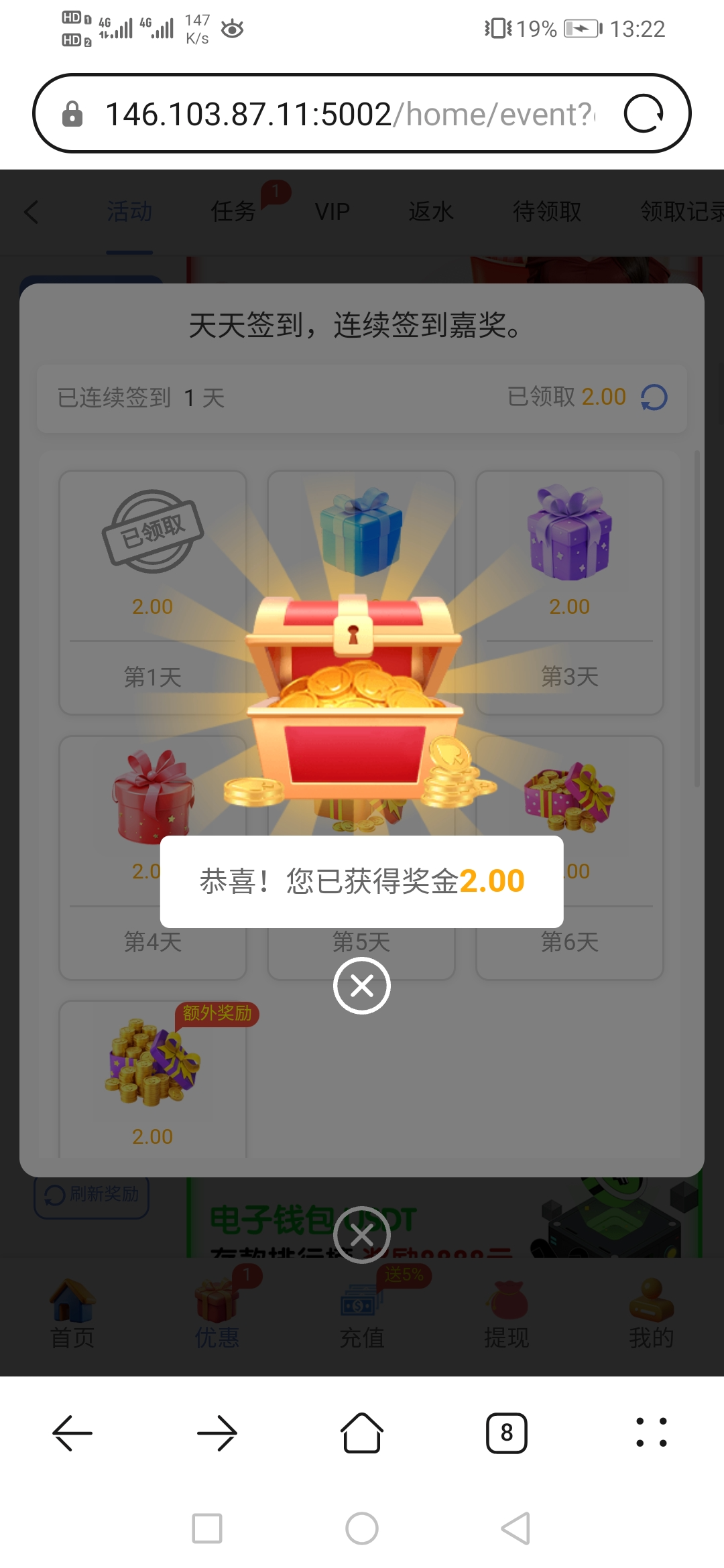Select the 第4天 sign-in reward card
724x1568 pixels.
click(153, 858)
